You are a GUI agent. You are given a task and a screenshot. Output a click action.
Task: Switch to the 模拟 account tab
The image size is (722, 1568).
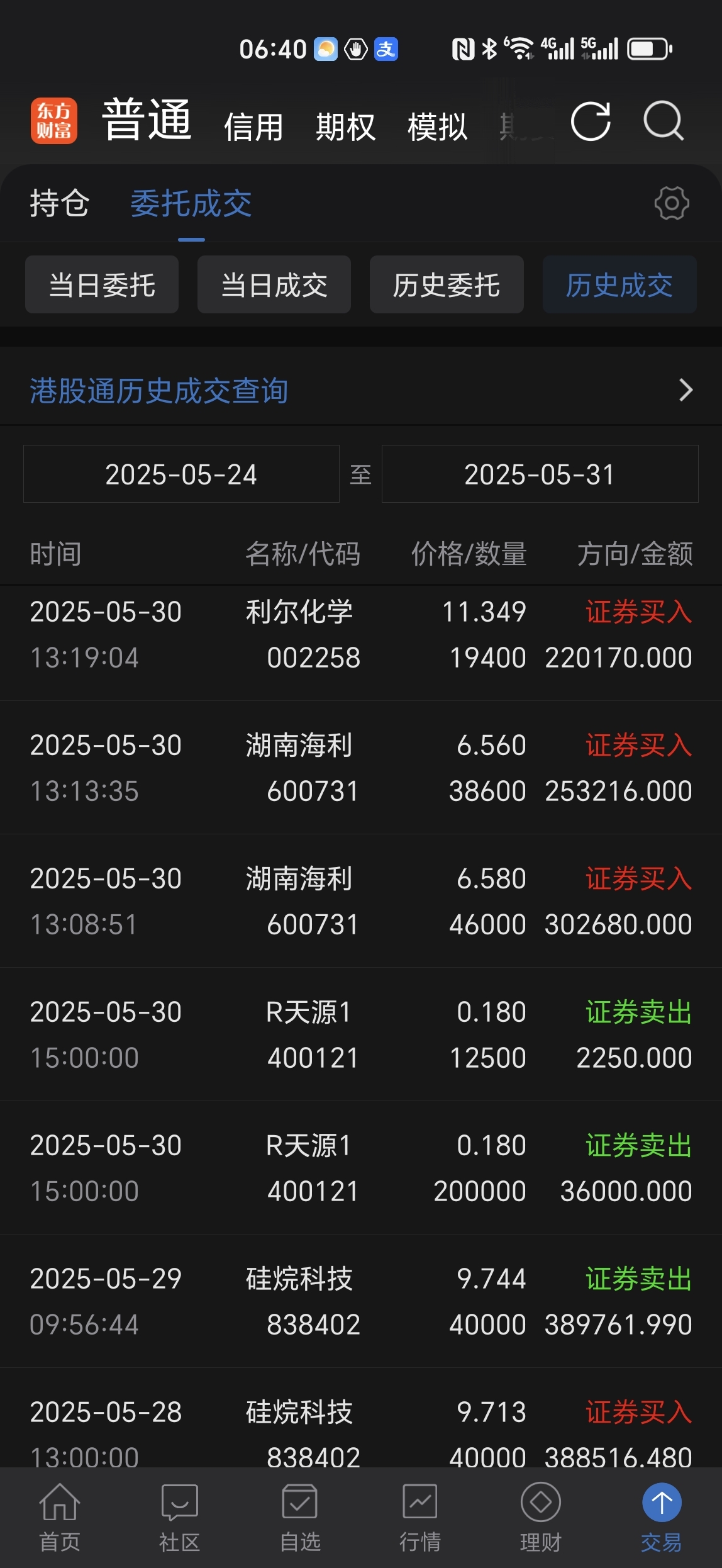[437, 126]
